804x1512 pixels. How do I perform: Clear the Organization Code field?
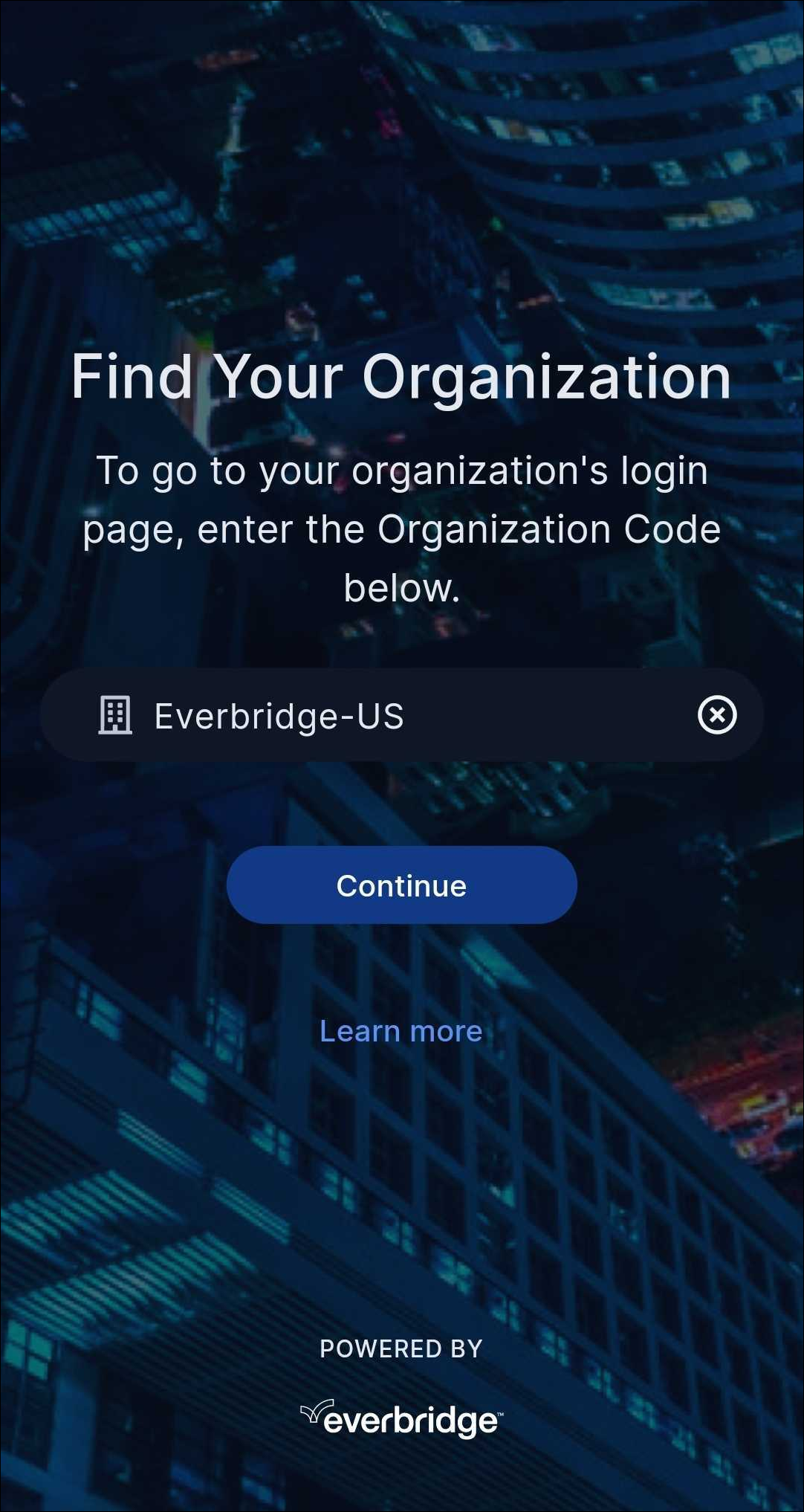tap(717, 715)
